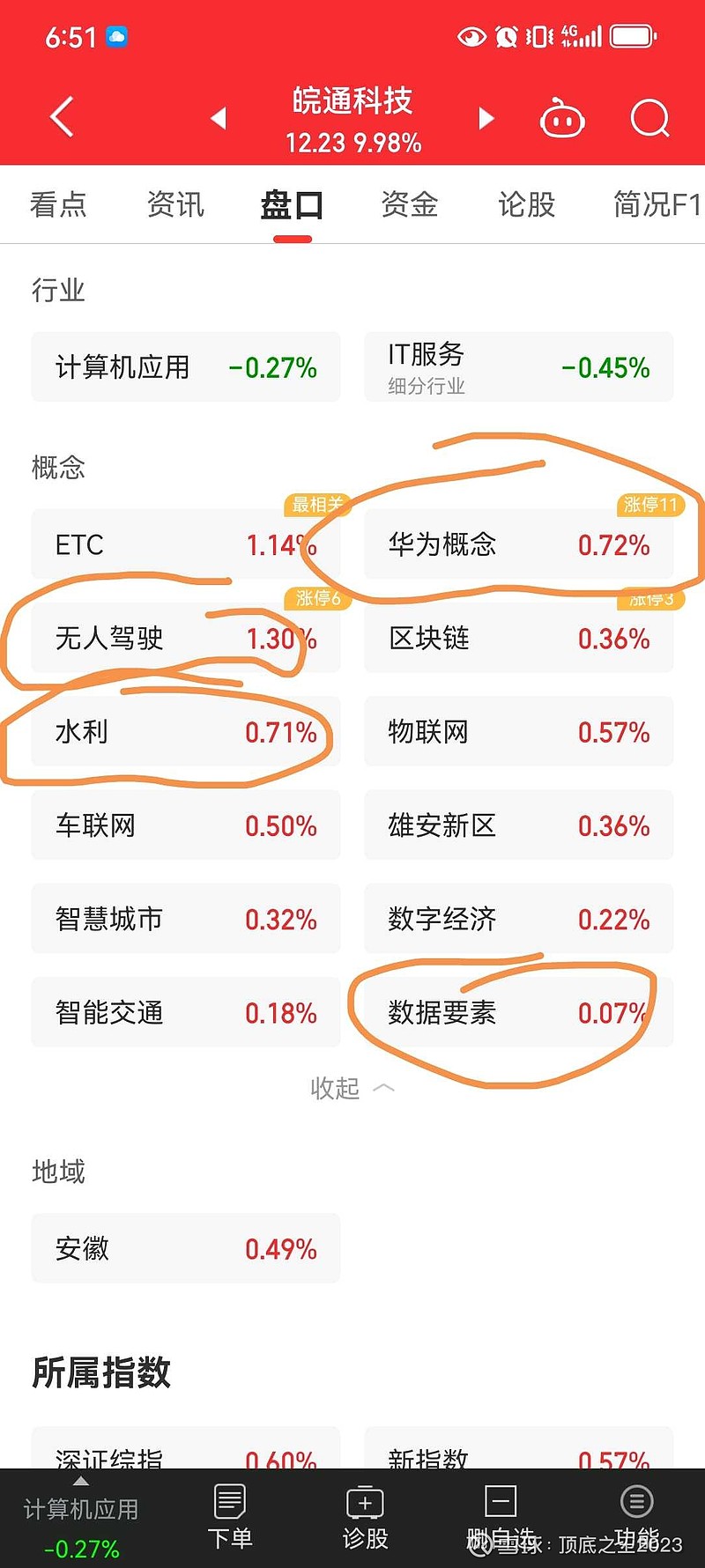The width and height of the screenshot is (705, 1568).
Task: Switch to the previous stock with left triangle
Action: coord(219,118)
